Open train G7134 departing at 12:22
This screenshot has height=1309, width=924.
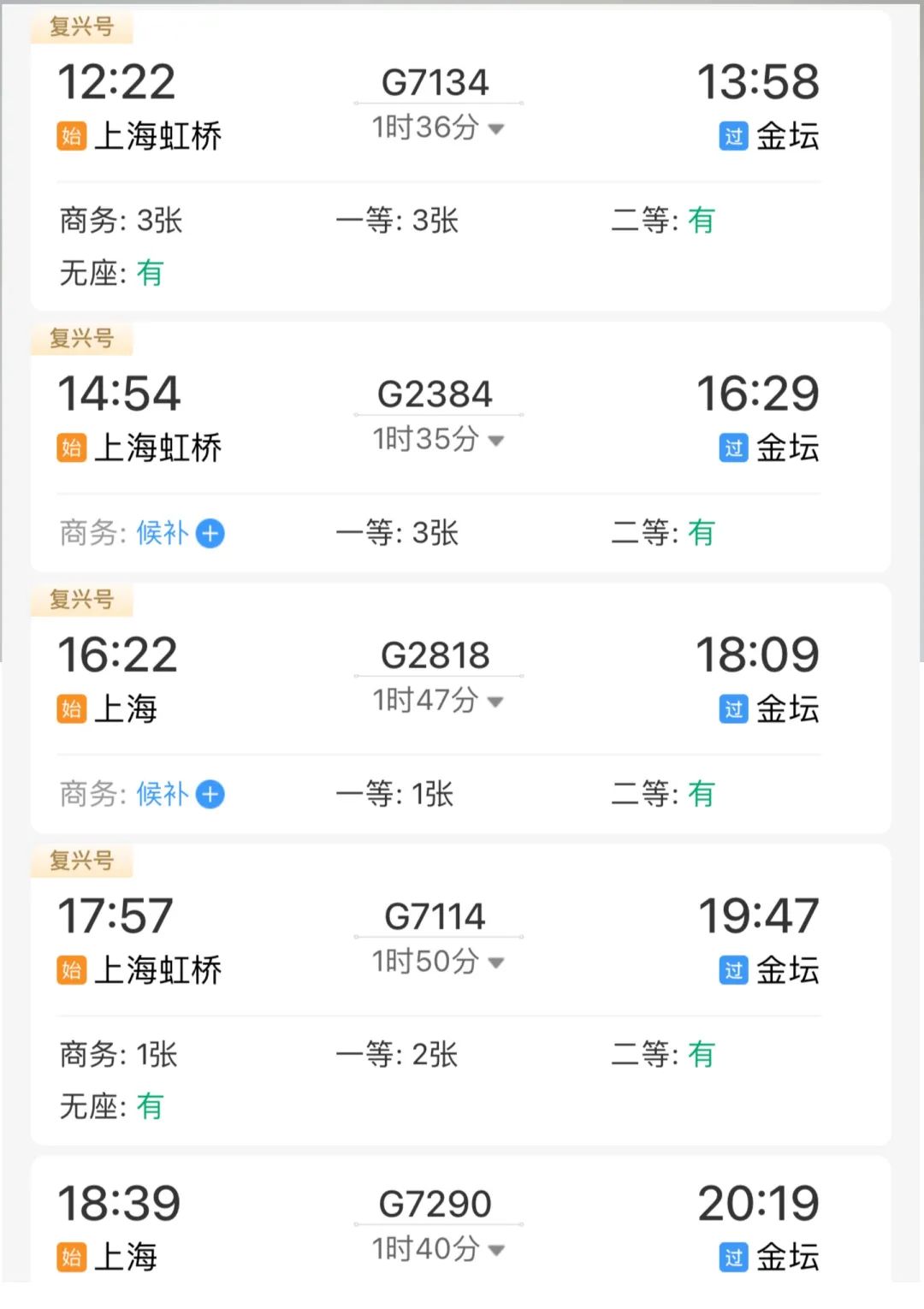coord(435,83)
